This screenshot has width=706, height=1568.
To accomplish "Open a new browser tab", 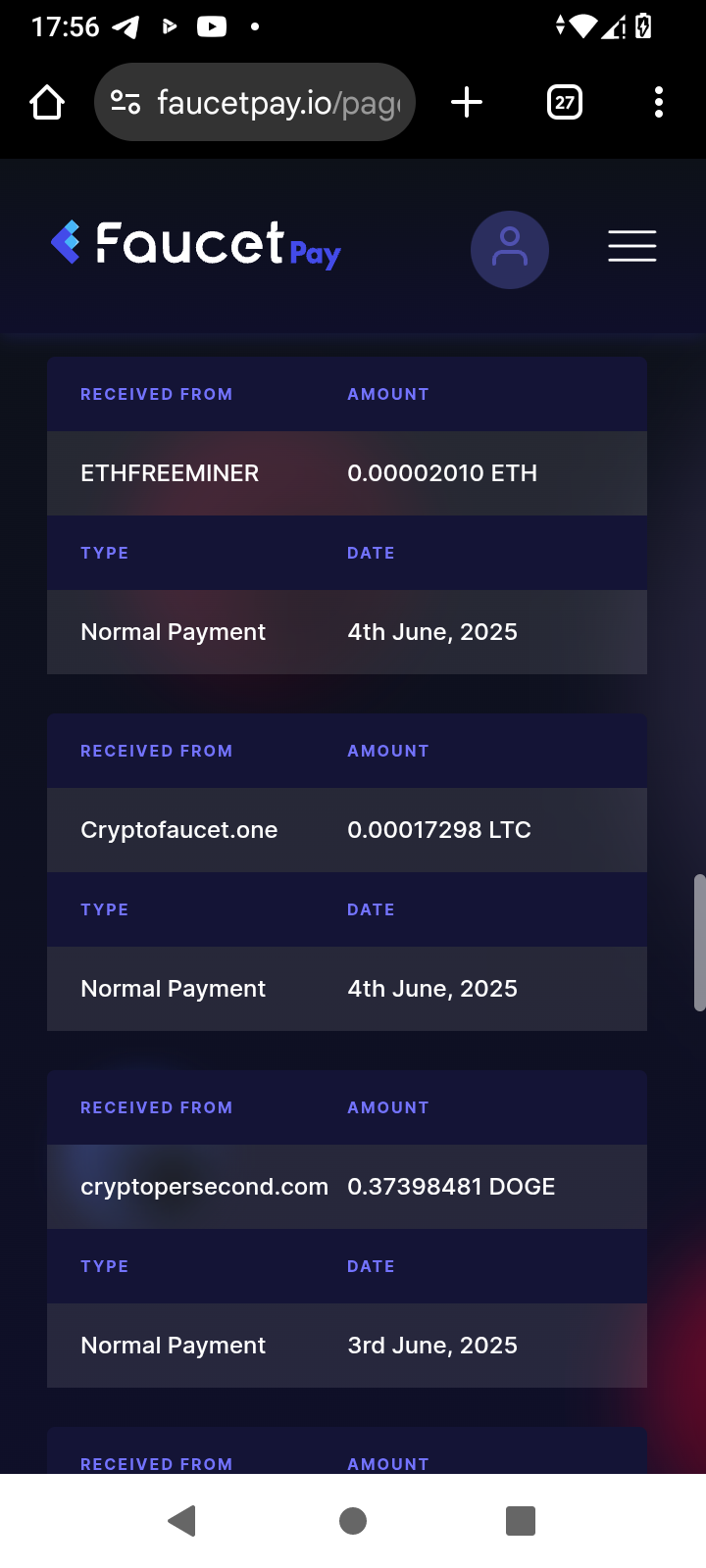I will (x=467, y=102).
